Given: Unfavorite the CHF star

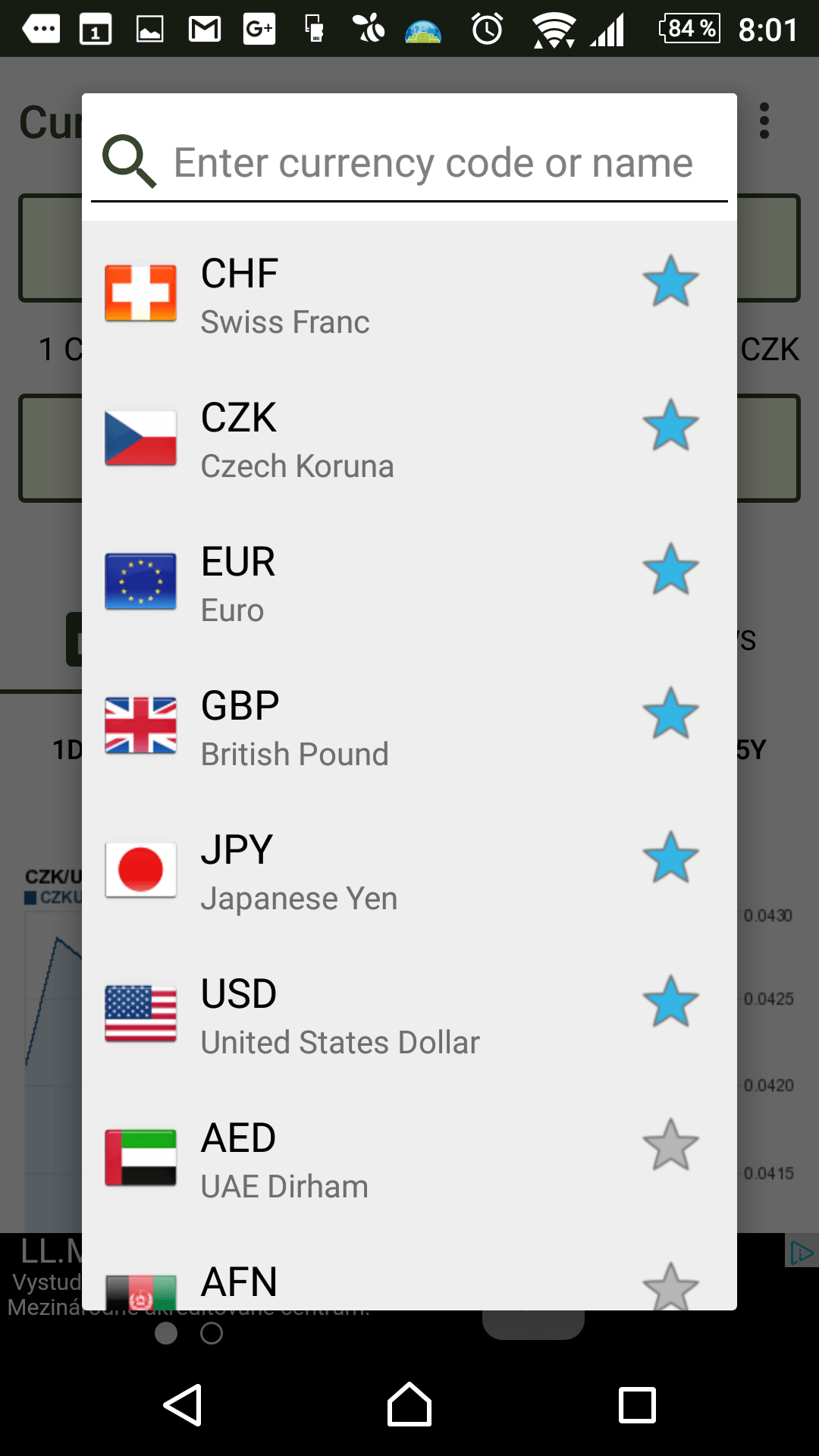Looking at the screenshot, I should pyautogui.click(x=670, y=281).
